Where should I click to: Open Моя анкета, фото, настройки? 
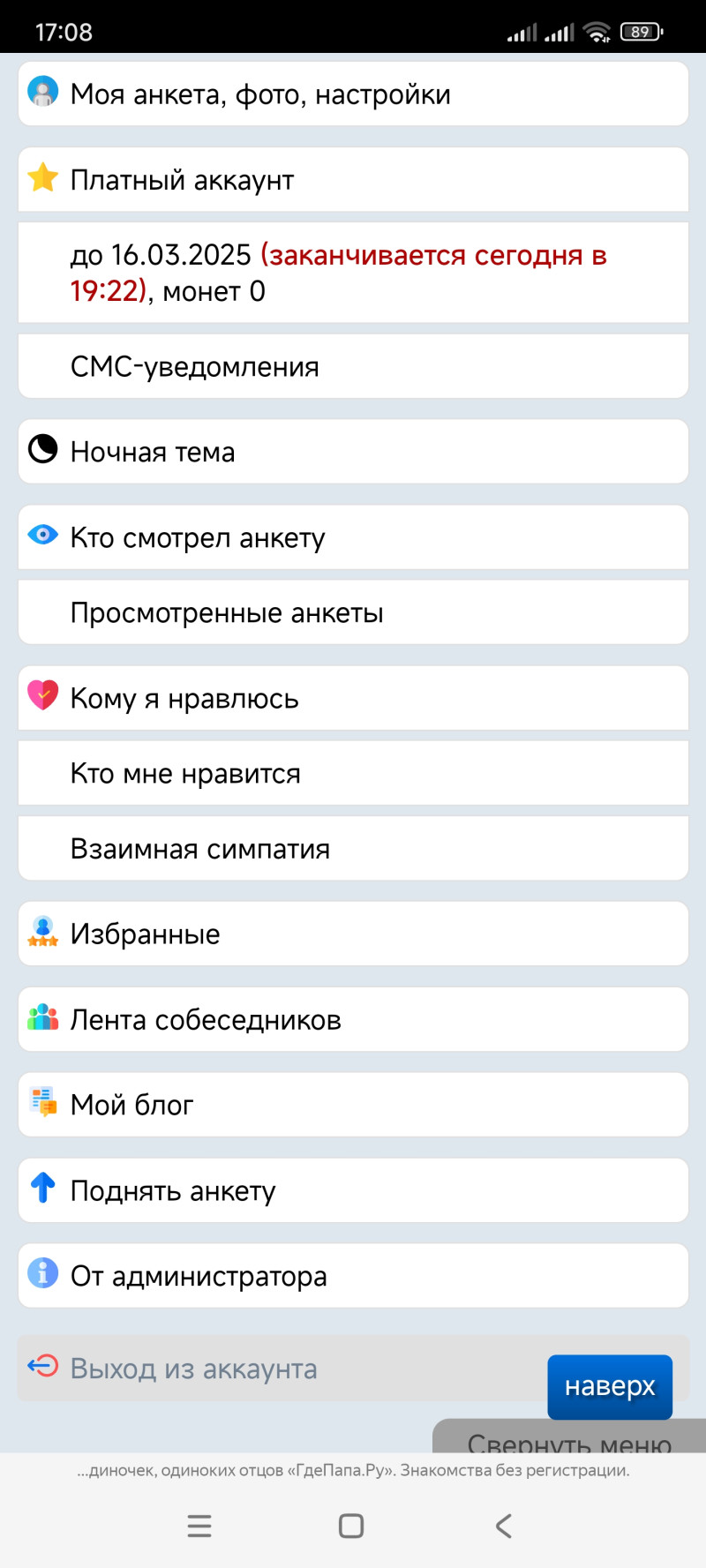pyautogui.click(x=353, y=94)
